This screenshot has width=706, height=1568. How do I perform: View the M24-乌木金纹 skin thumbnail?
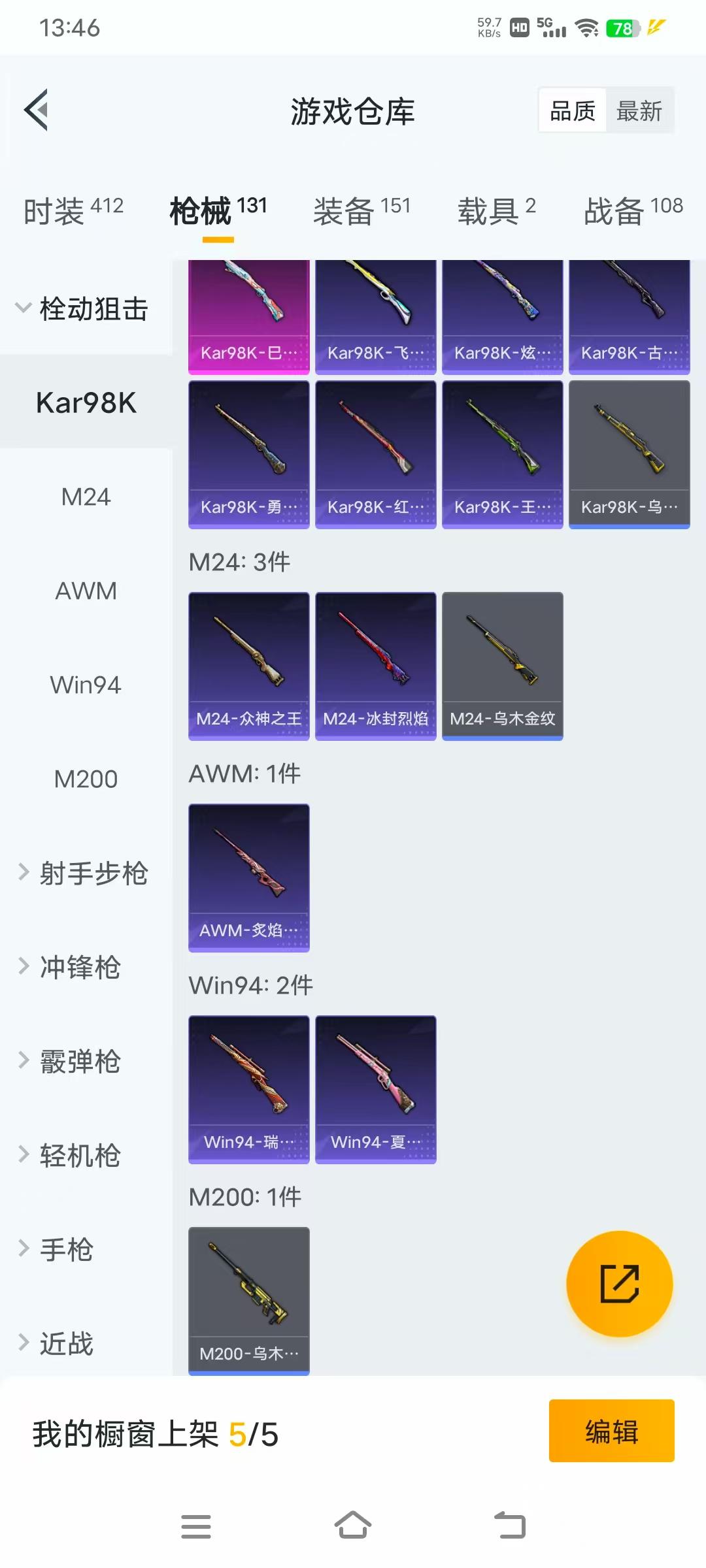point(502,666)
